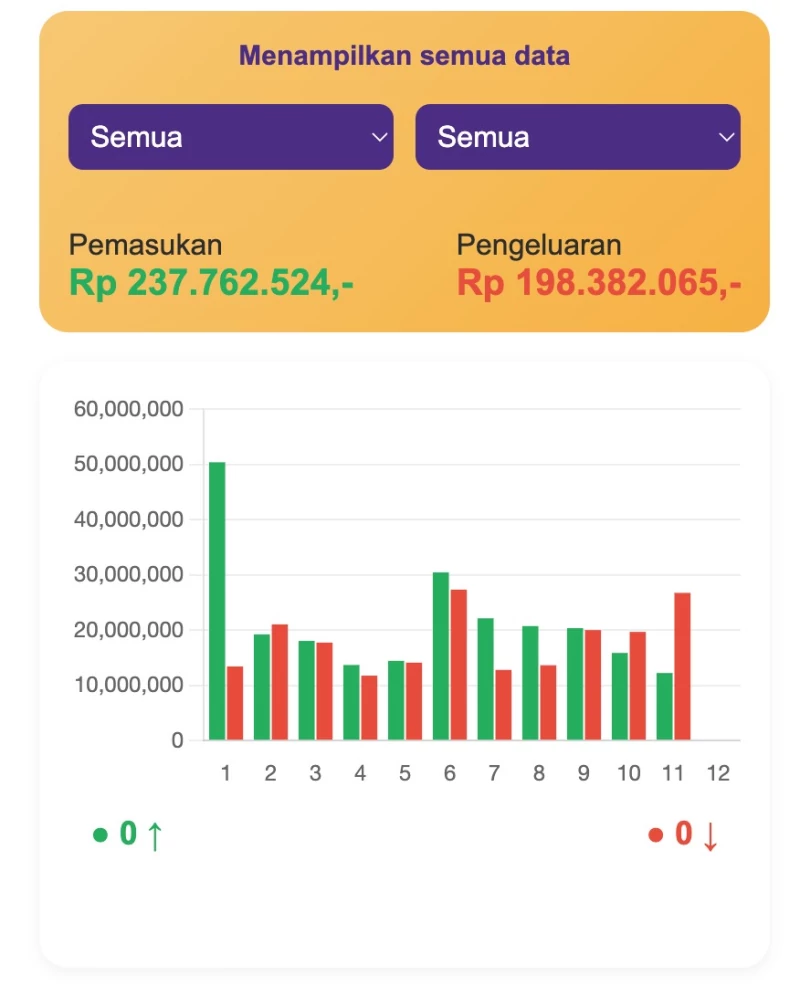Expand the first Semua selector options
The width and height of the screenshot is (800, 986).
[230, 137]
